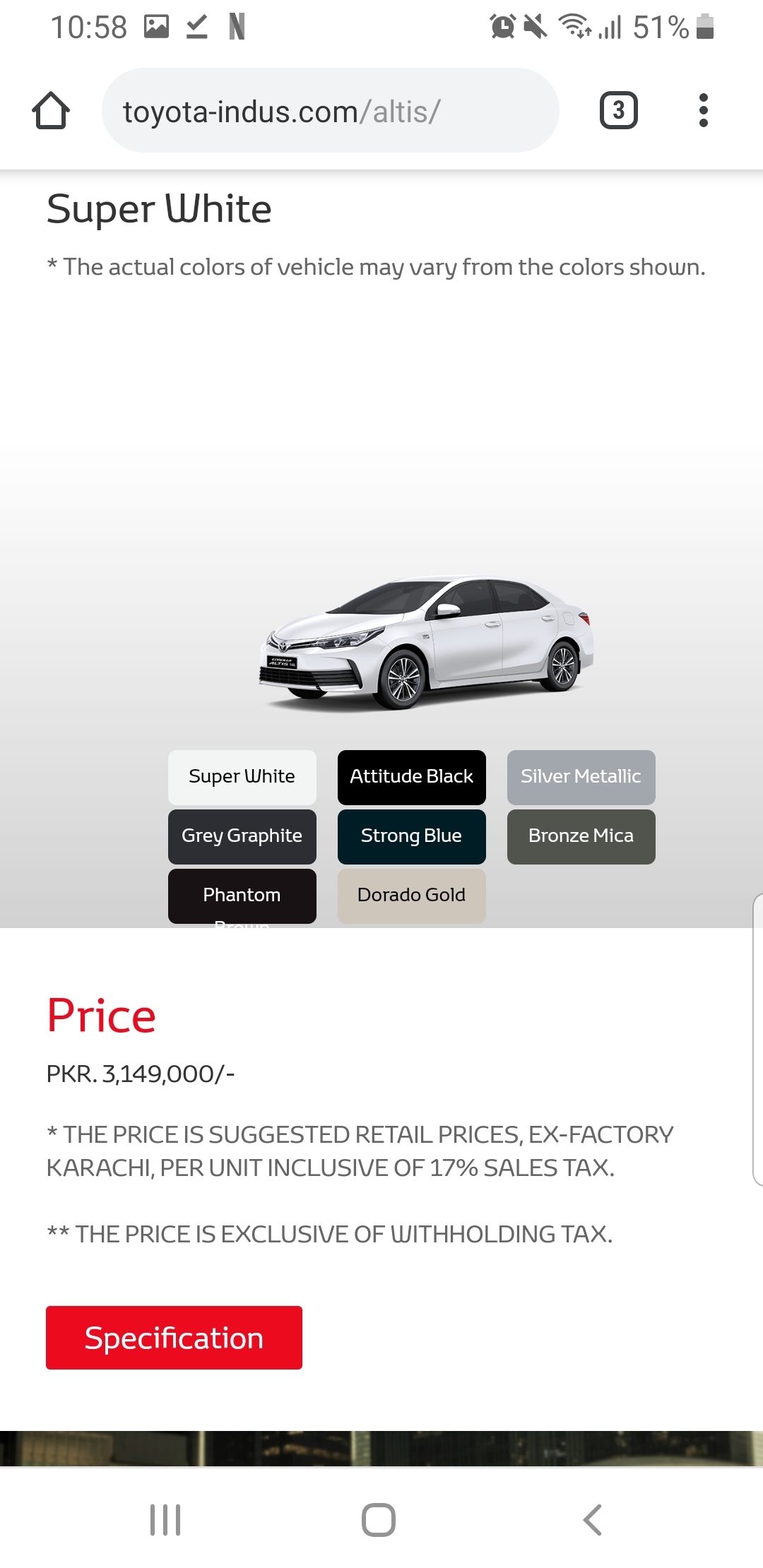Select the Grey Graphite color

coord(242,836)
